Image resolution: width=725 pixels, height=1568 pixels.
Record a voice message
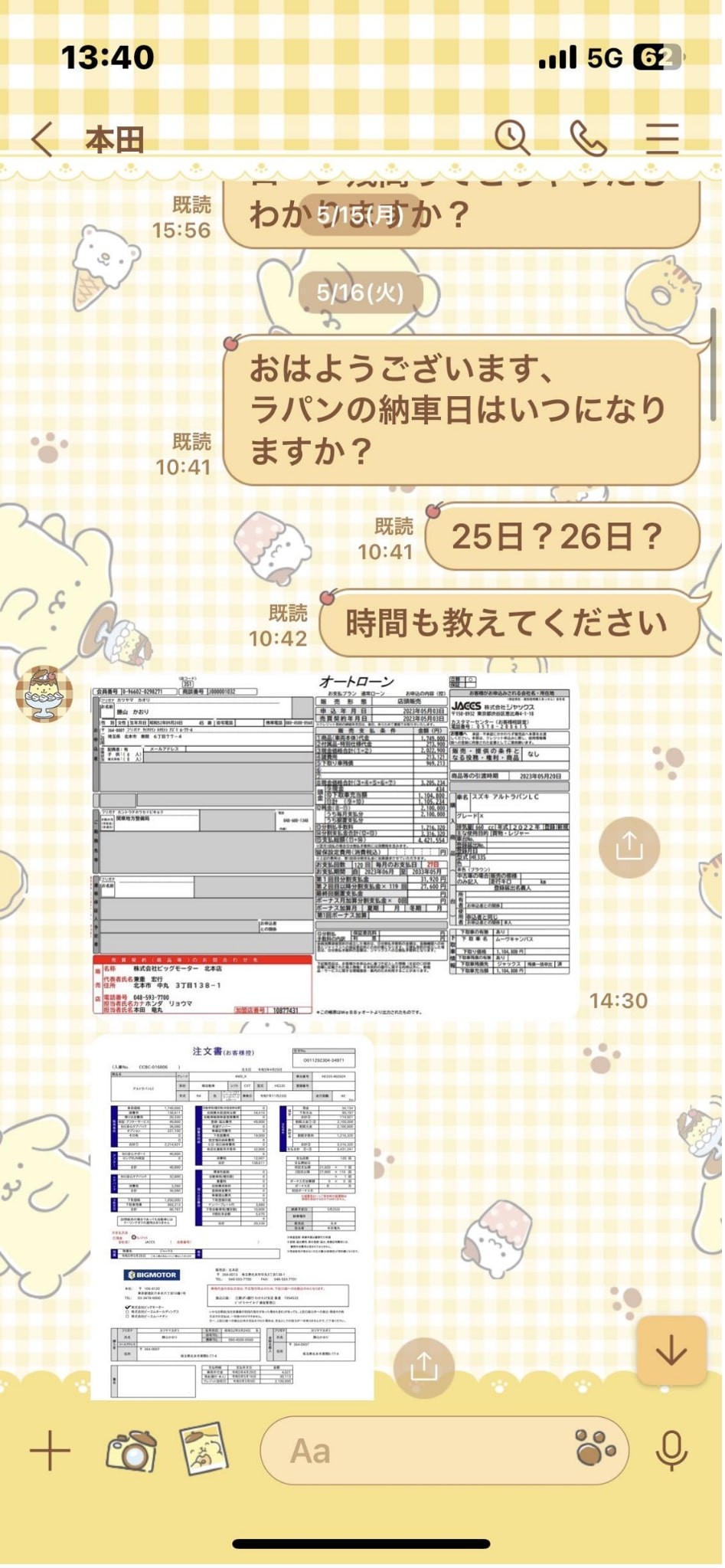pyautogui.click(x=671, y=1449)
